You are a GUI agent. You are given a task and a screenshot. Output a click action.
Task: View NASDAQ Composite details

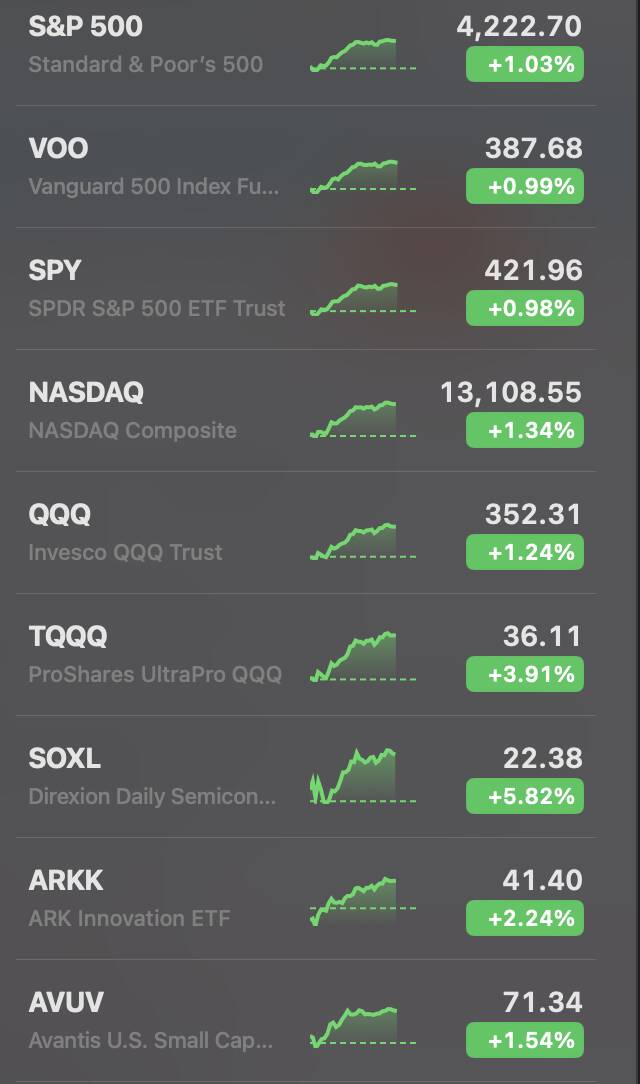pos(305,411)
